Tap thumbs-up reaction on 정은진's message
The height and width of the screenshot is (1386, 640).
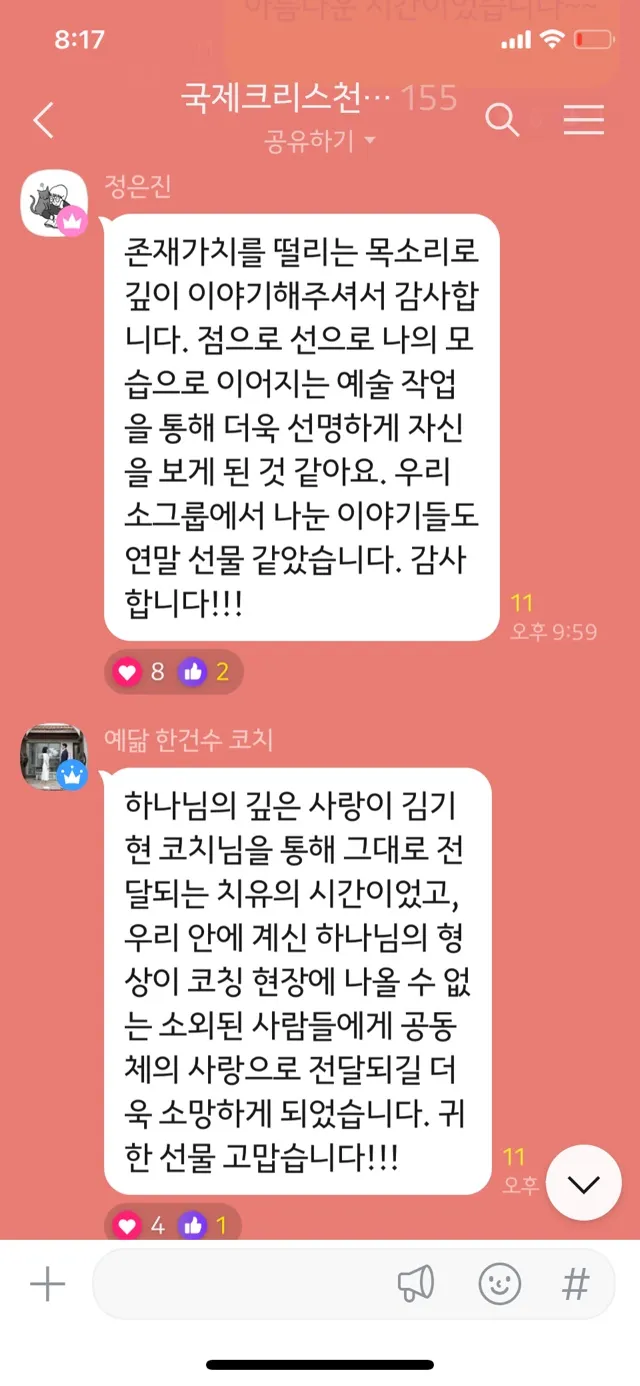point(192,671)
